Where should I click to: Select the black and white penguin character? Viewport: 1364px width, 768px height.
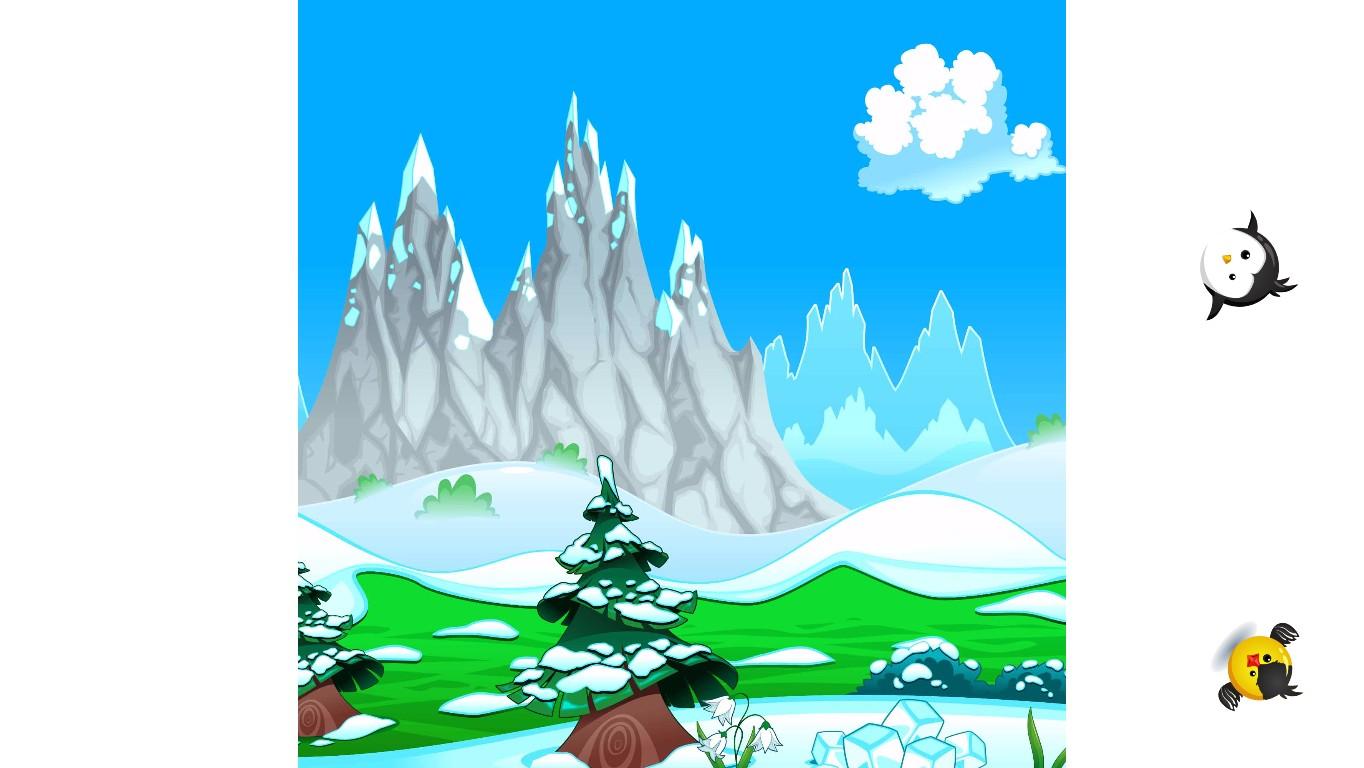(x=1243, y=267)
